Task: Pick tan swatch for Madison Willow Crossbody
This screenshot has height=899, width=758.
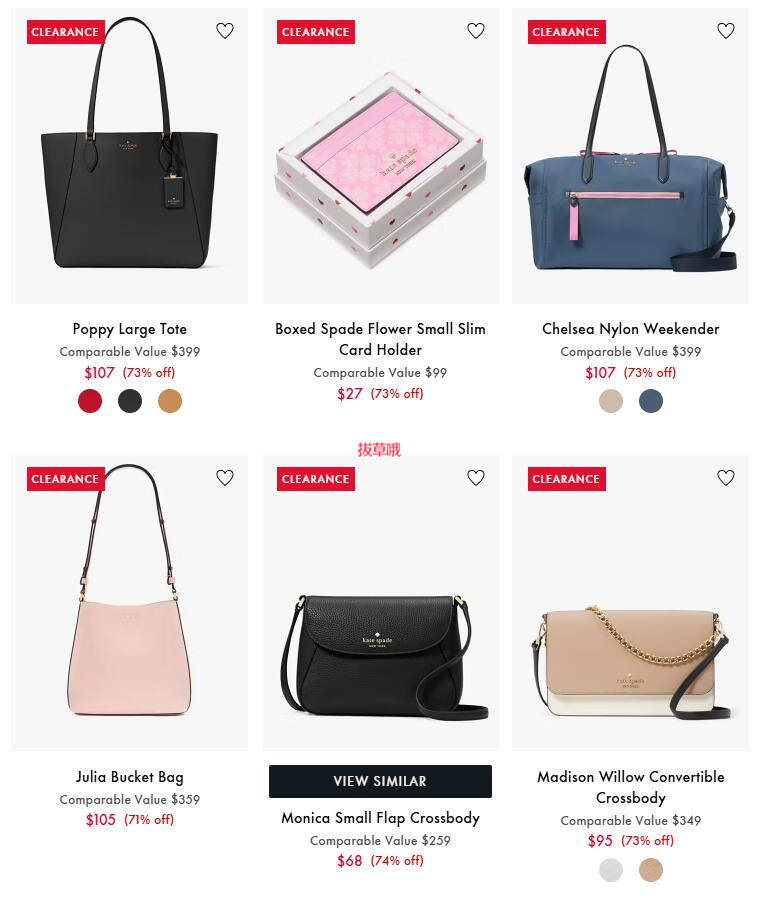Action: pyautogui.click(x=651, y=870)
